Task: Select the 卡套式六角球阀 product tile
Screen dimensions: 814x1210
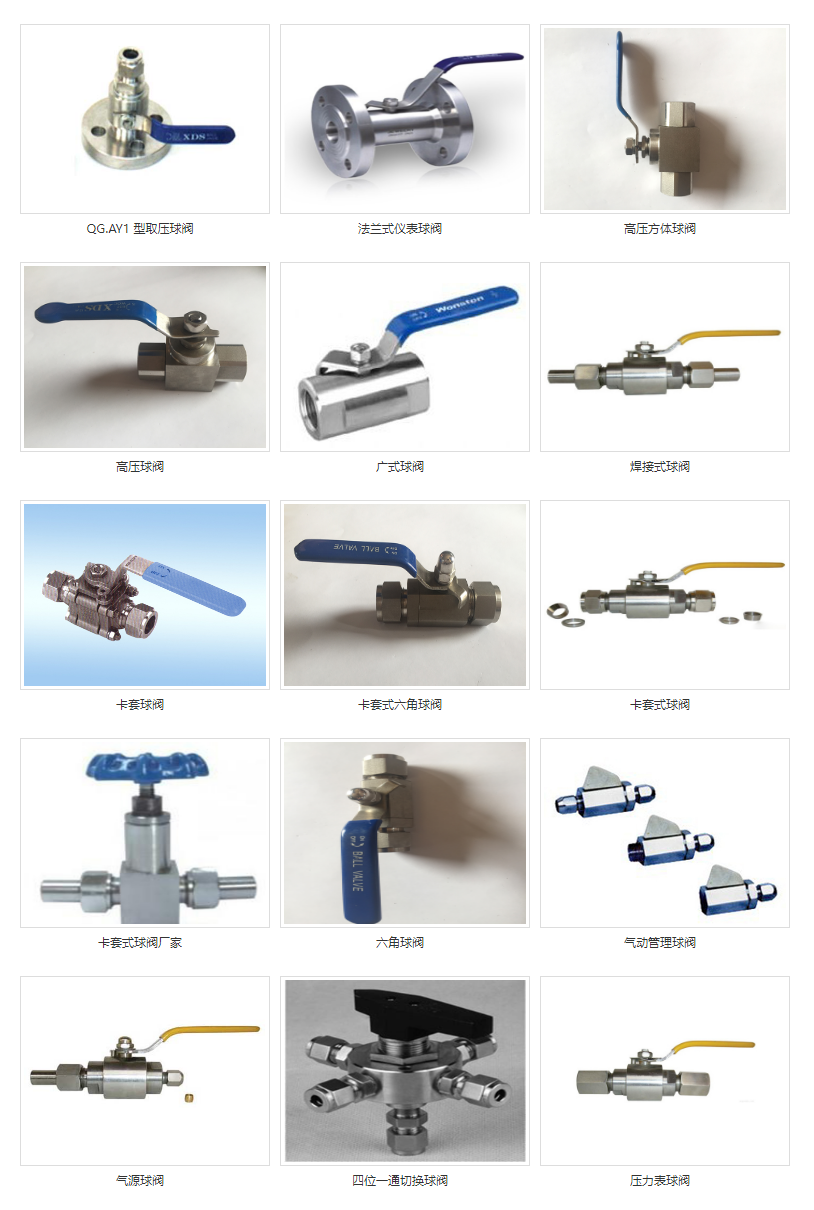Action: point(405,595)
